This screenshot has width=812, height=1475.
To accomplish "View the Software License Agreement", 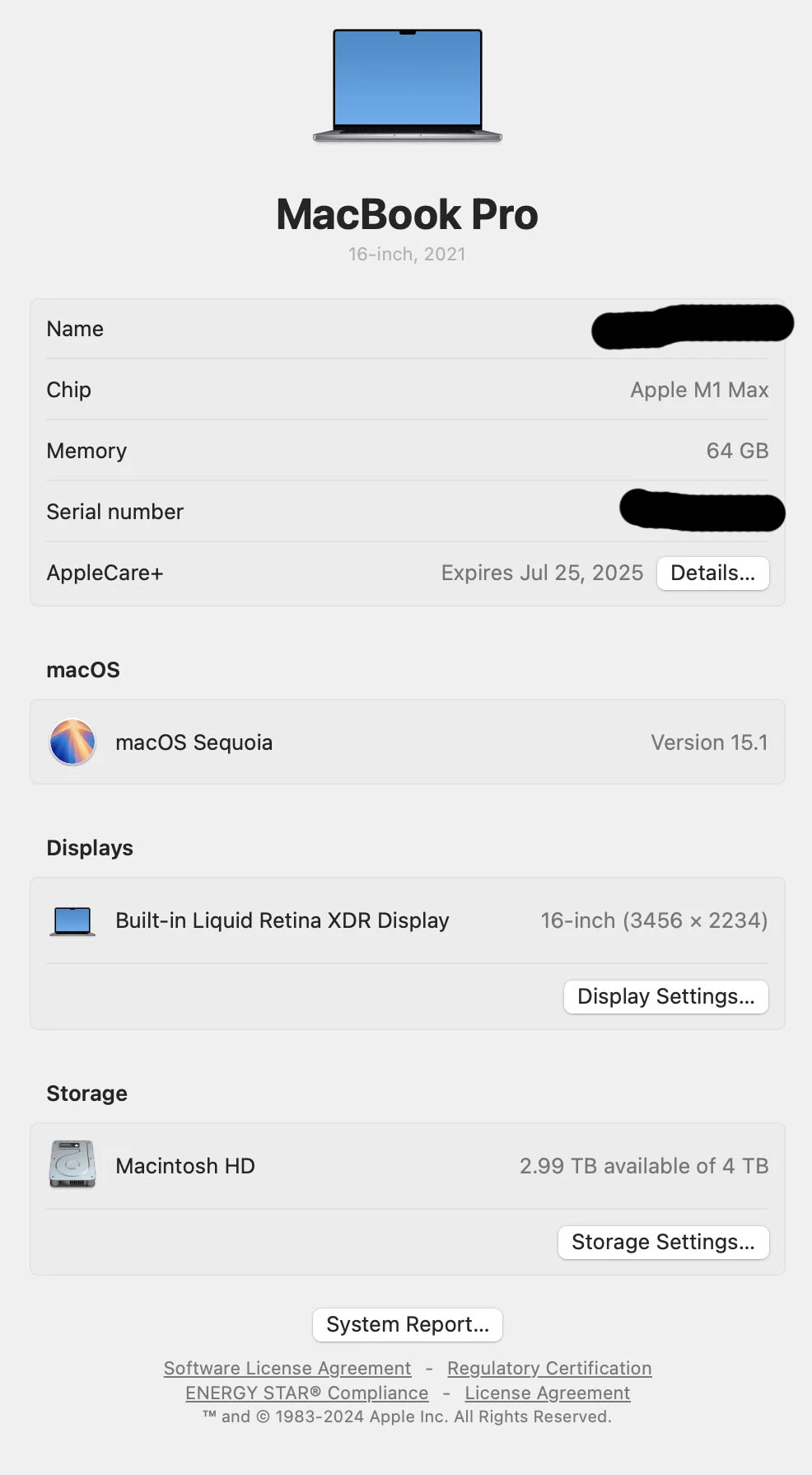I will [x=287, y=1369].
